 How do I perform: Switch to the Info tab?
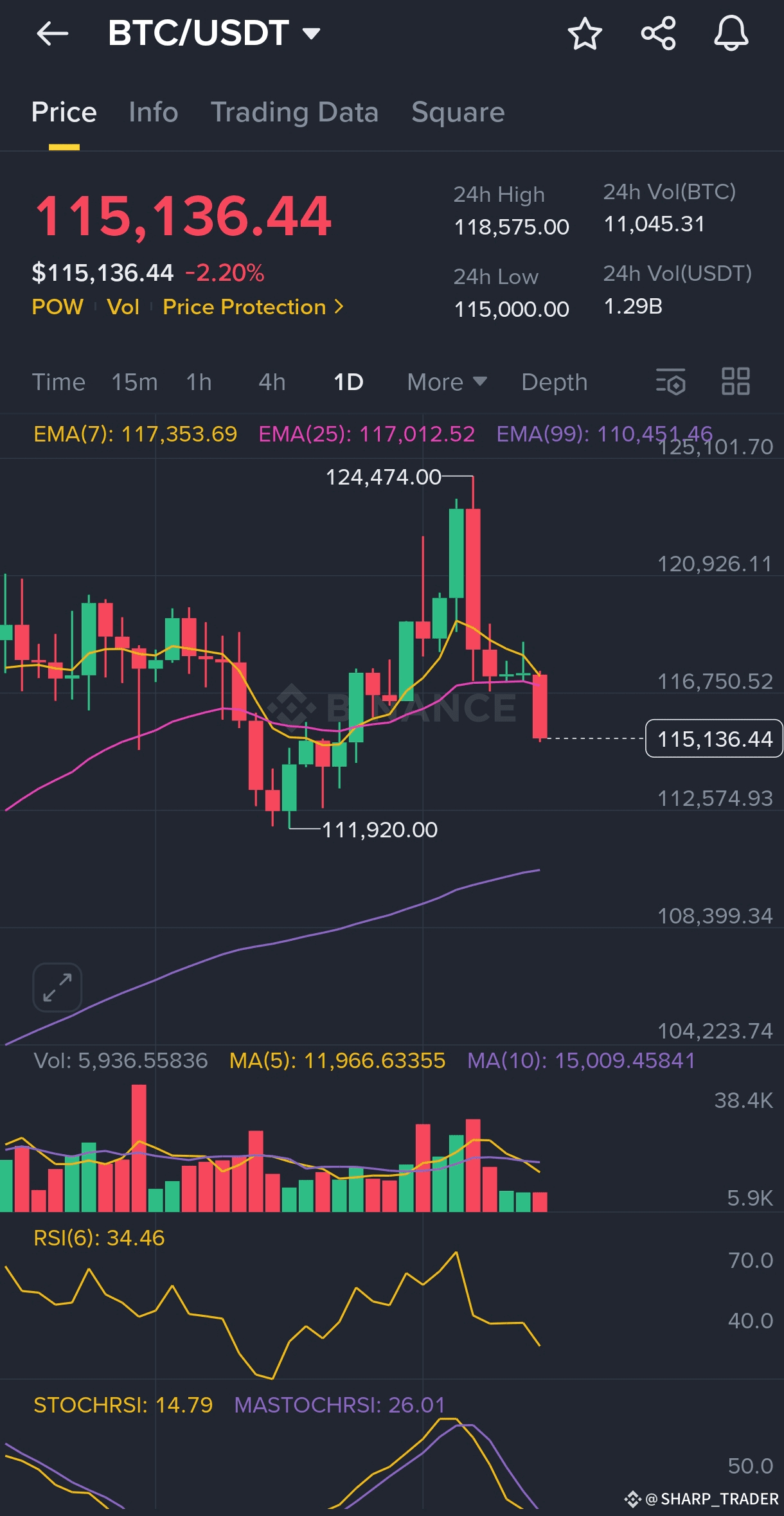pos(154,112)
